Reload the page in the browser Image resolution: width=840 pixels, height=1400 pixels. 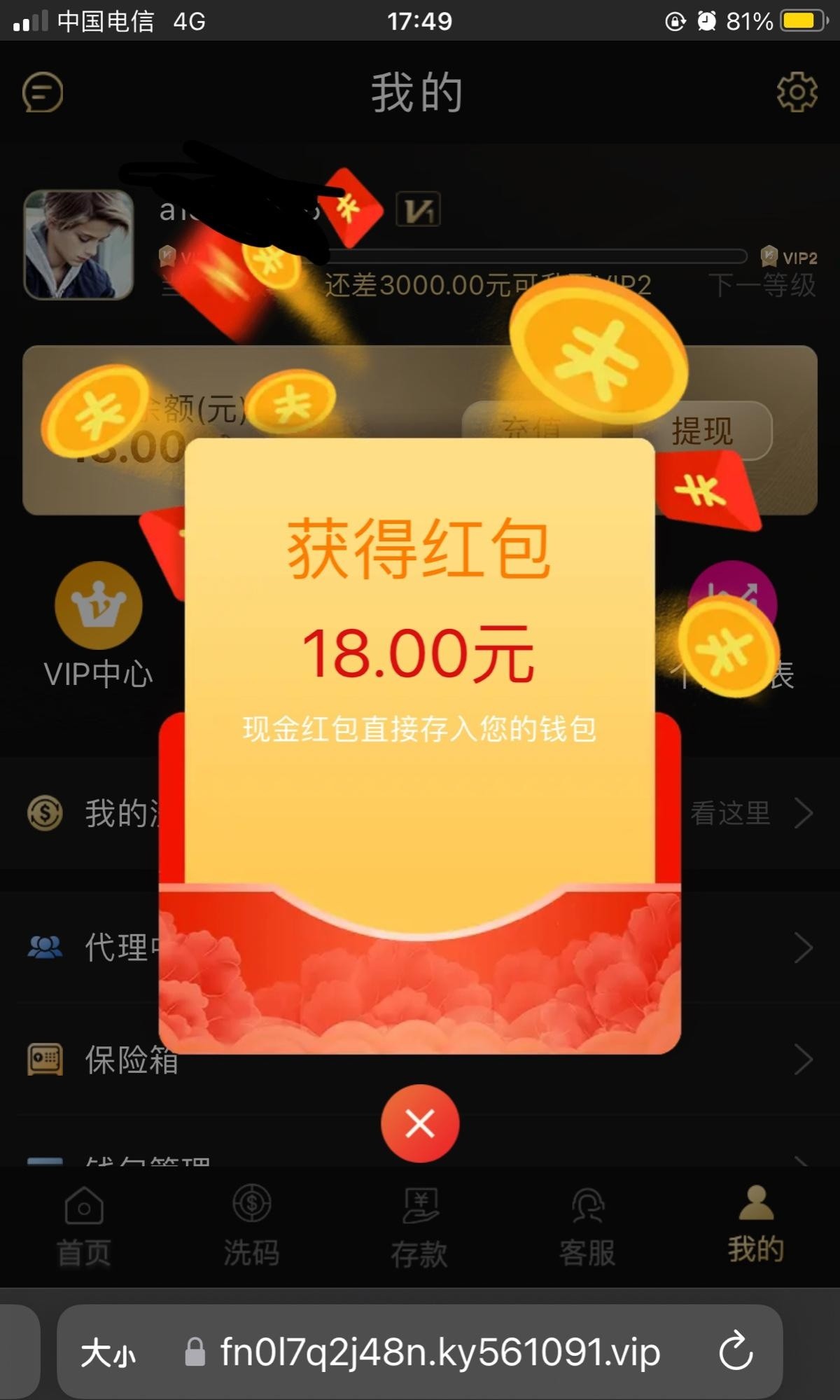tap(736, 1352)
